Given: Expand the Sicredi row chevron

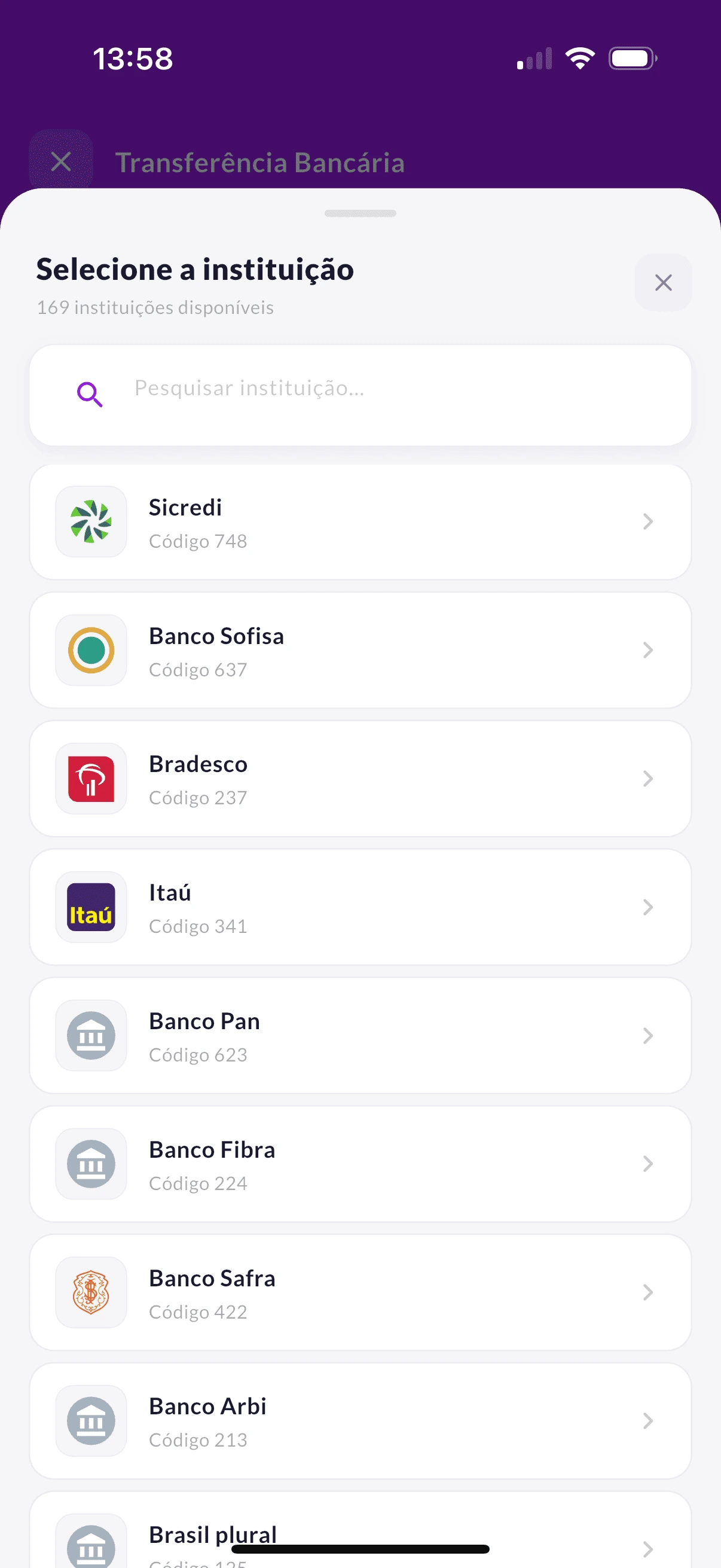Looking at the screenshot, I should (647, 521).
